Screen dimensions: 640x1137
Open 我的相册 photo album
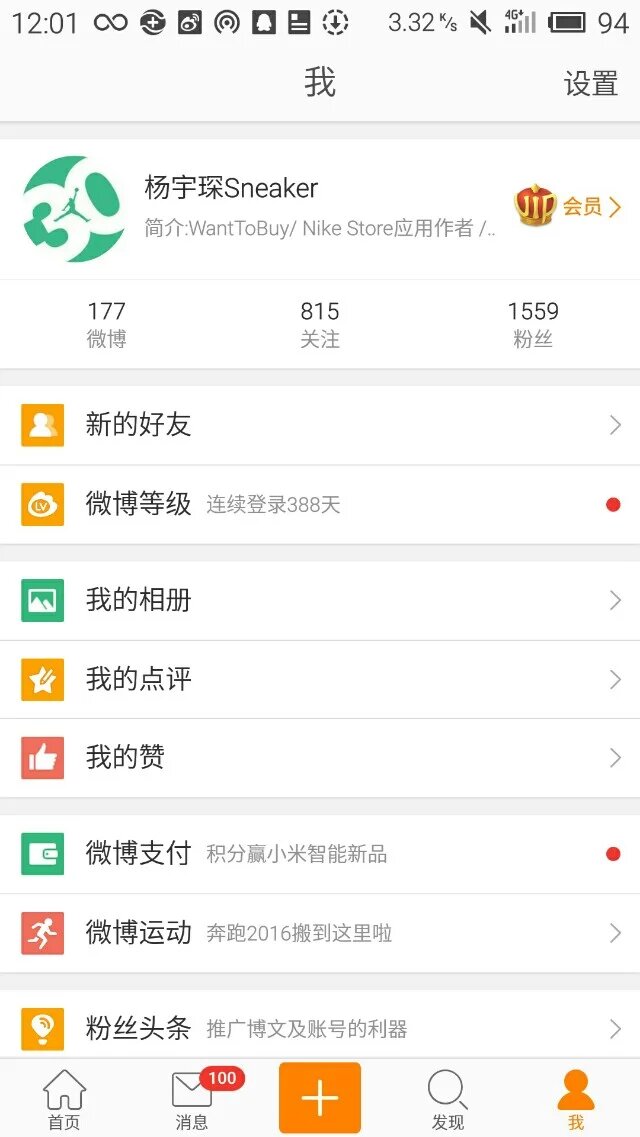[320, 600]
